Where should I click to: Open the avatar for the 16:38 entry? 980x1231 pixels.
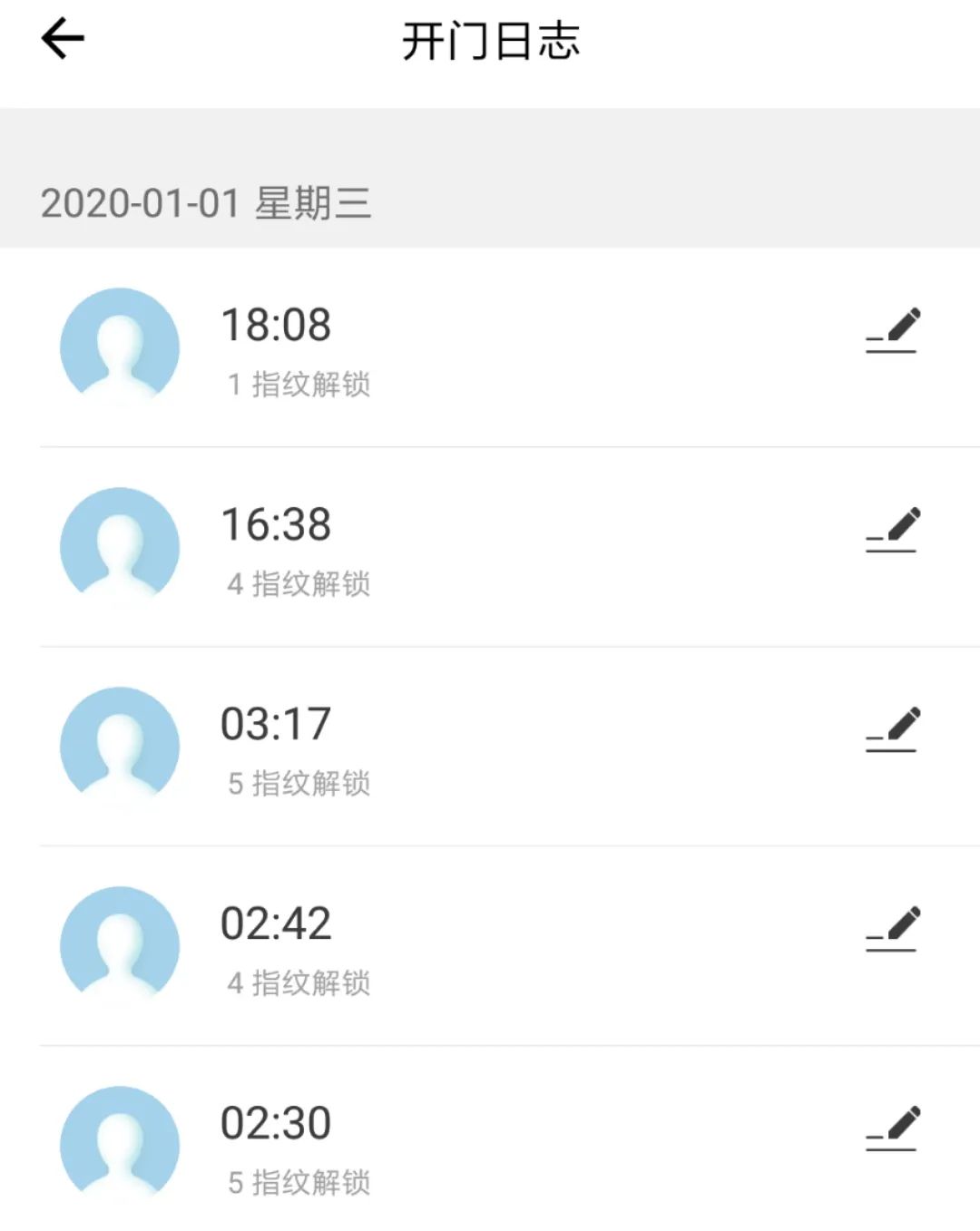119,546
